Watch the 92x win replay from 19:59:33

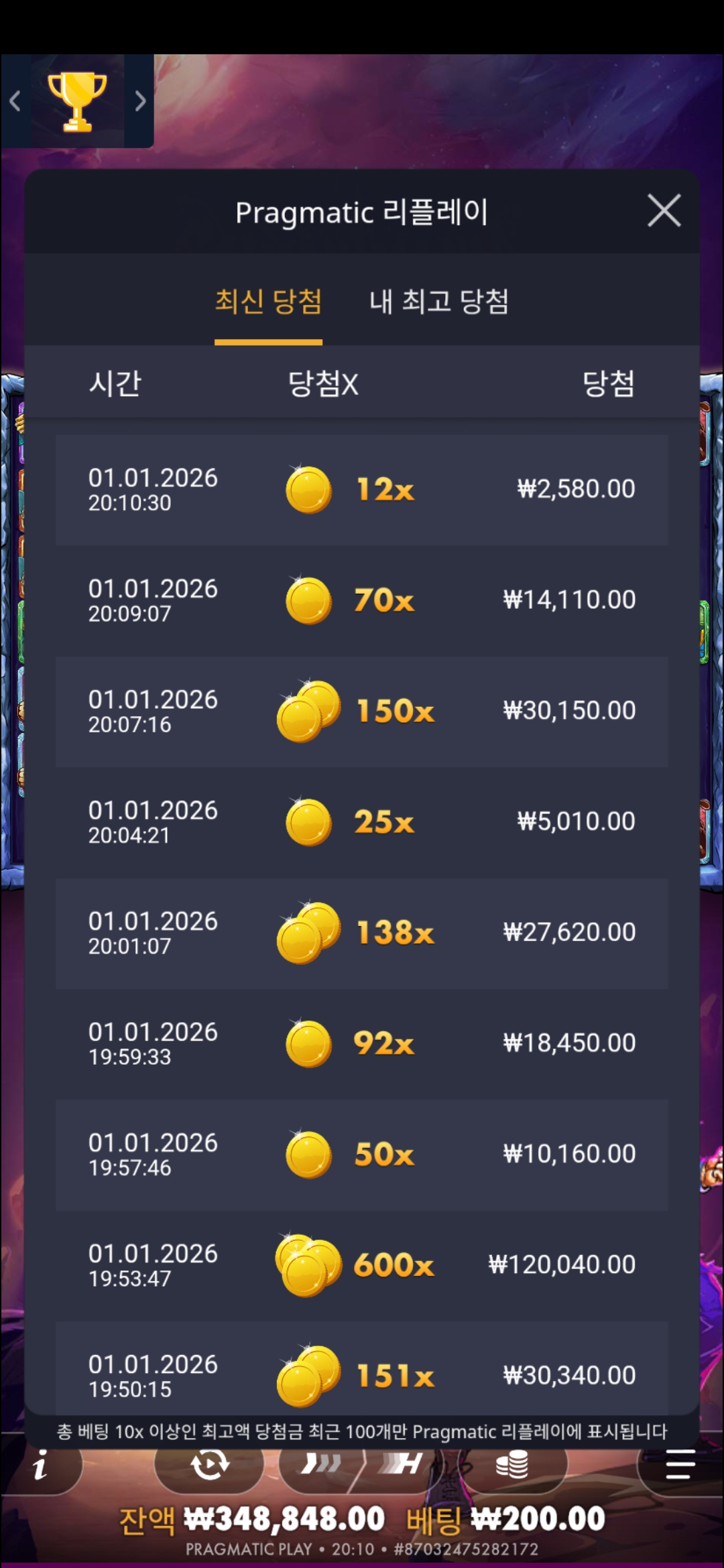pos(361,1043)
